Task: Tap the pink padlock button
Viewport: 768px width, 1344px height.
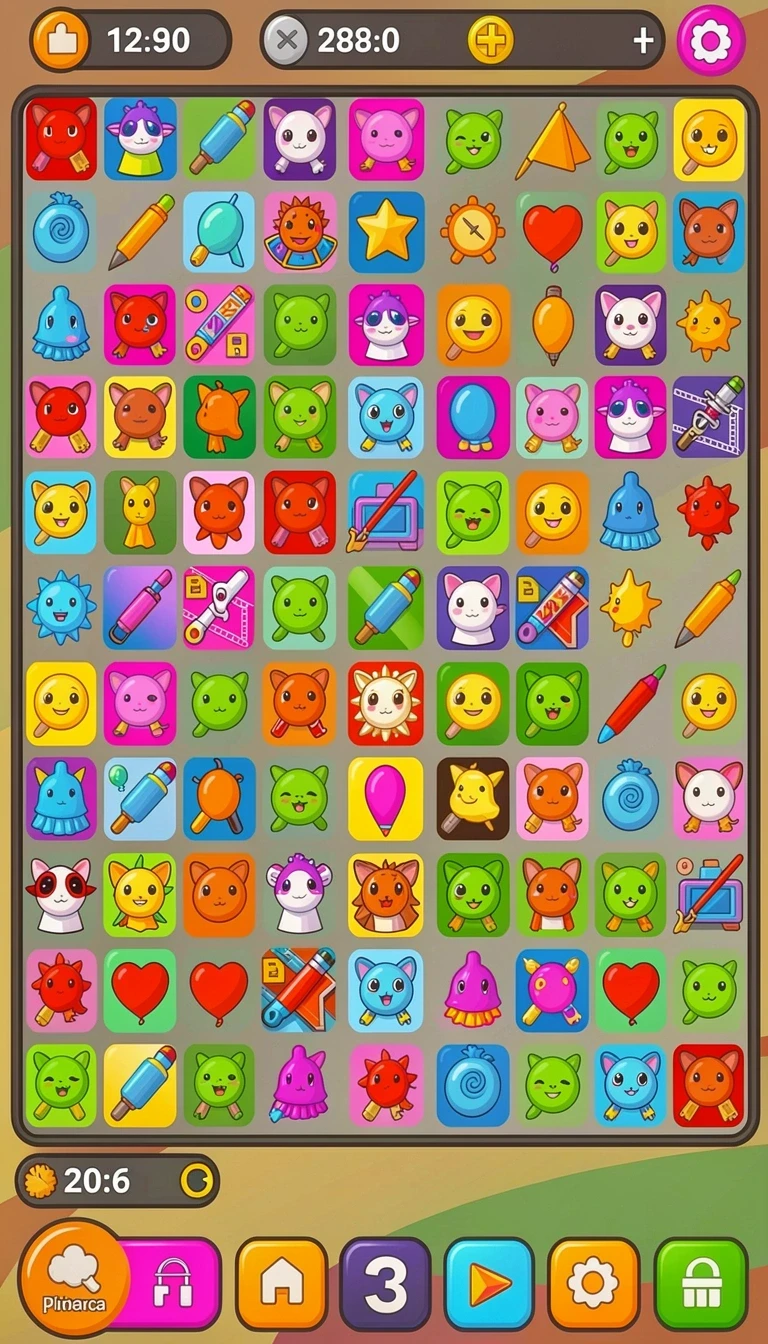Action: point(168,1284)
